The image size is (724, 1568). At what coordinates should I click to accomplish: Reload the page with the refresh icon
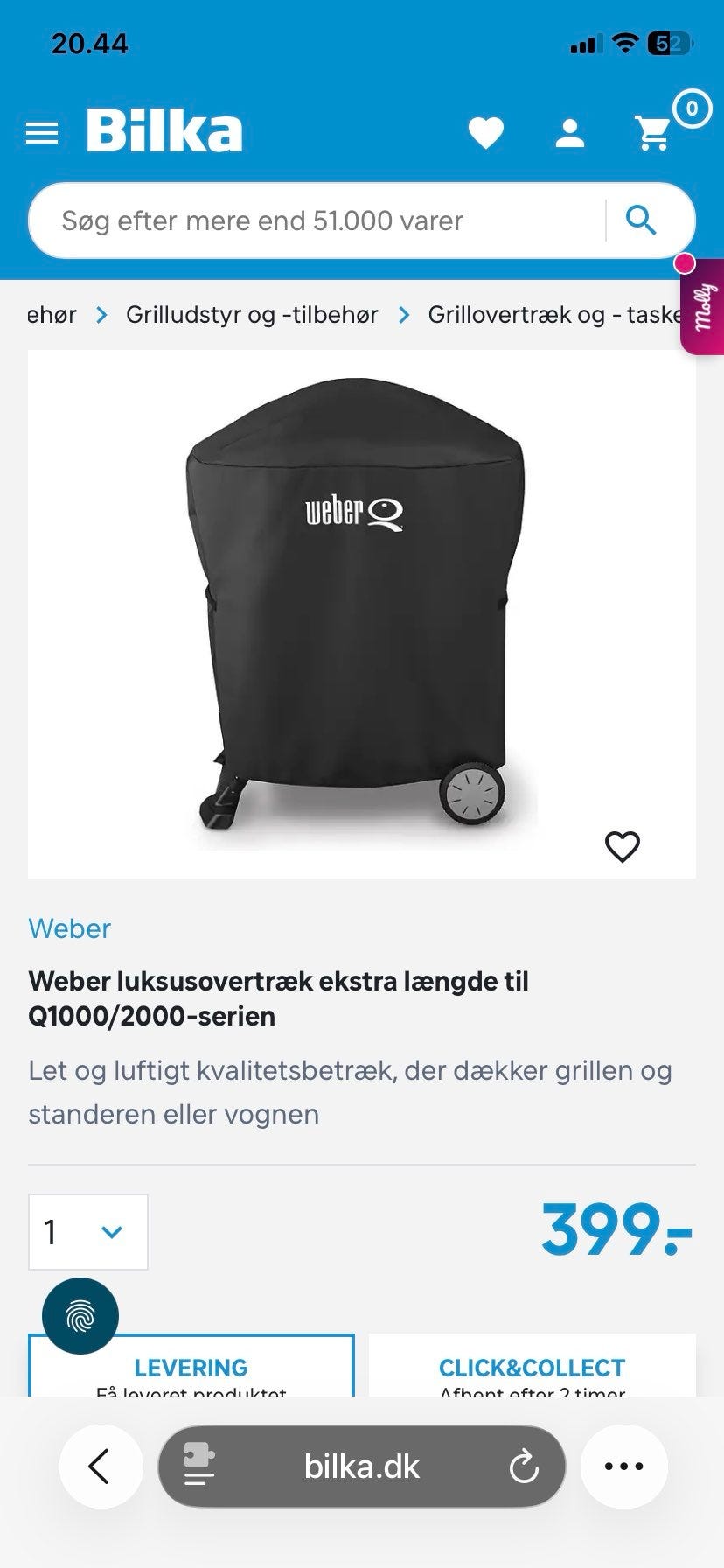point(522,1466)
